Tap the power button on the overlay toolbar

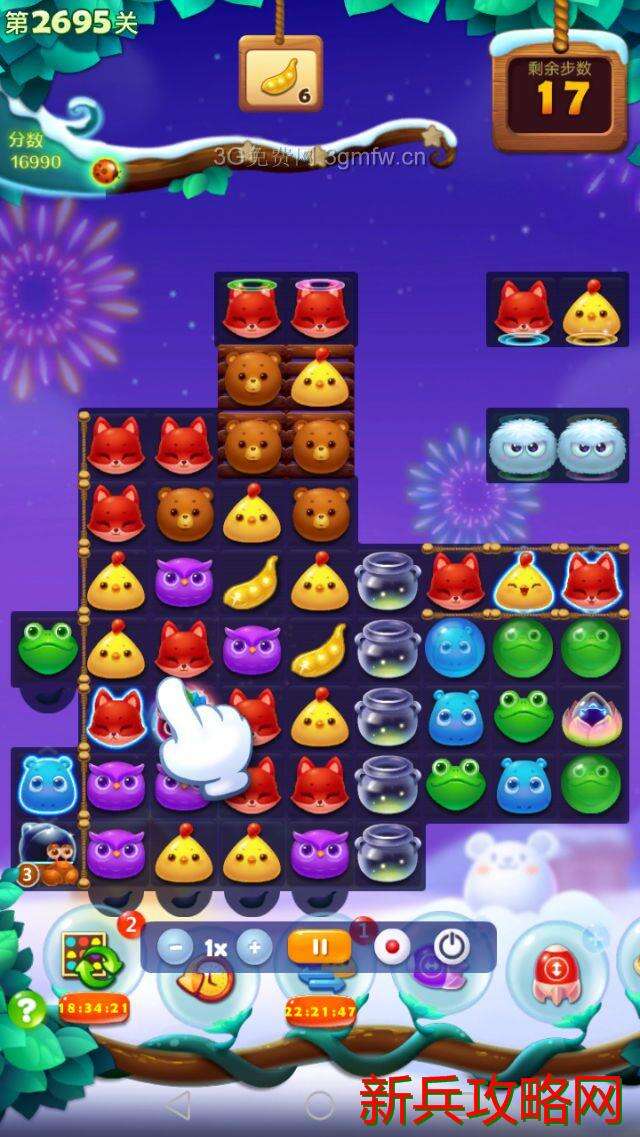[x=452, y=947]
